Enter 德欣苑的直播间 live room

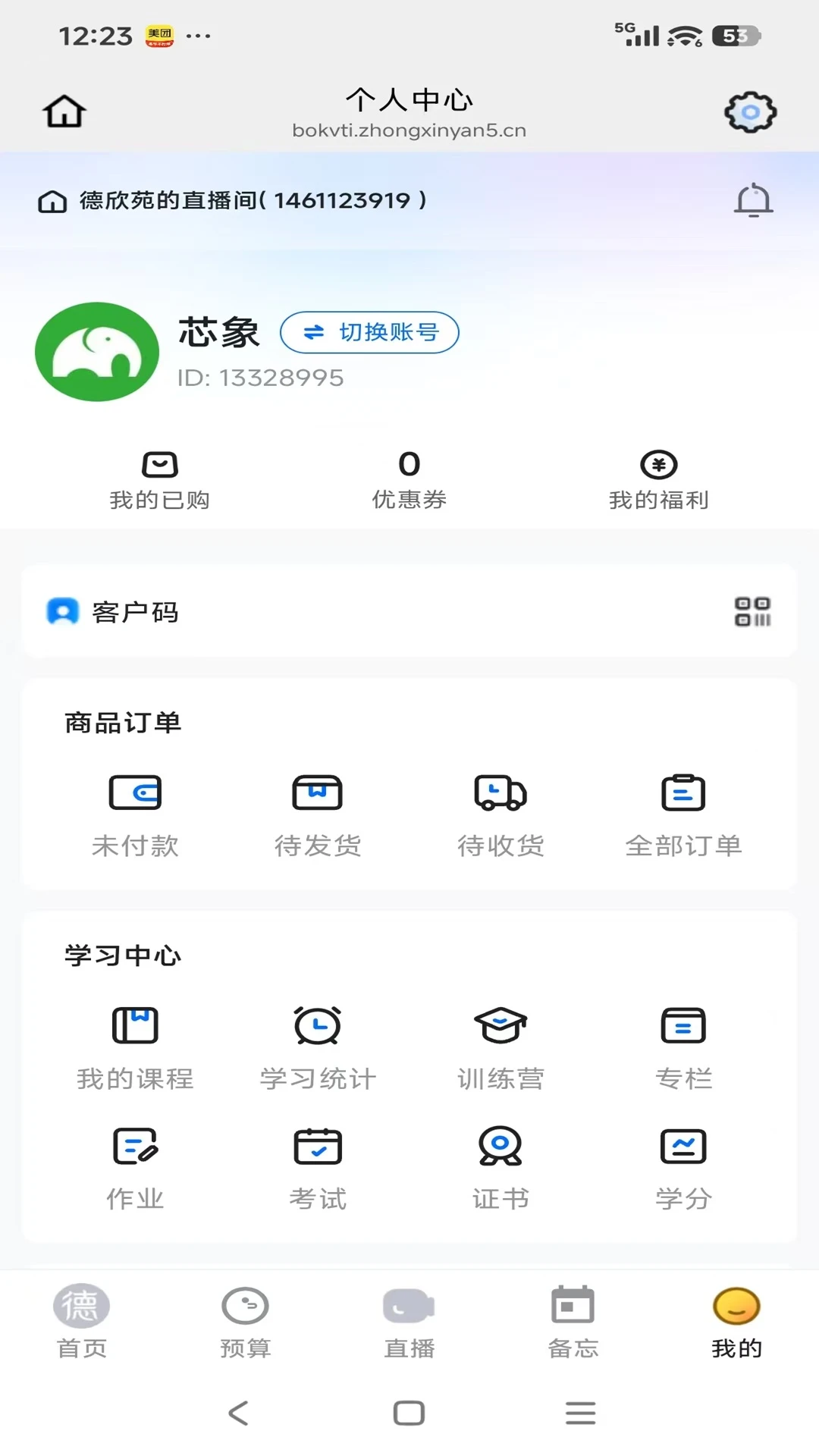click(x=250, y=200)
